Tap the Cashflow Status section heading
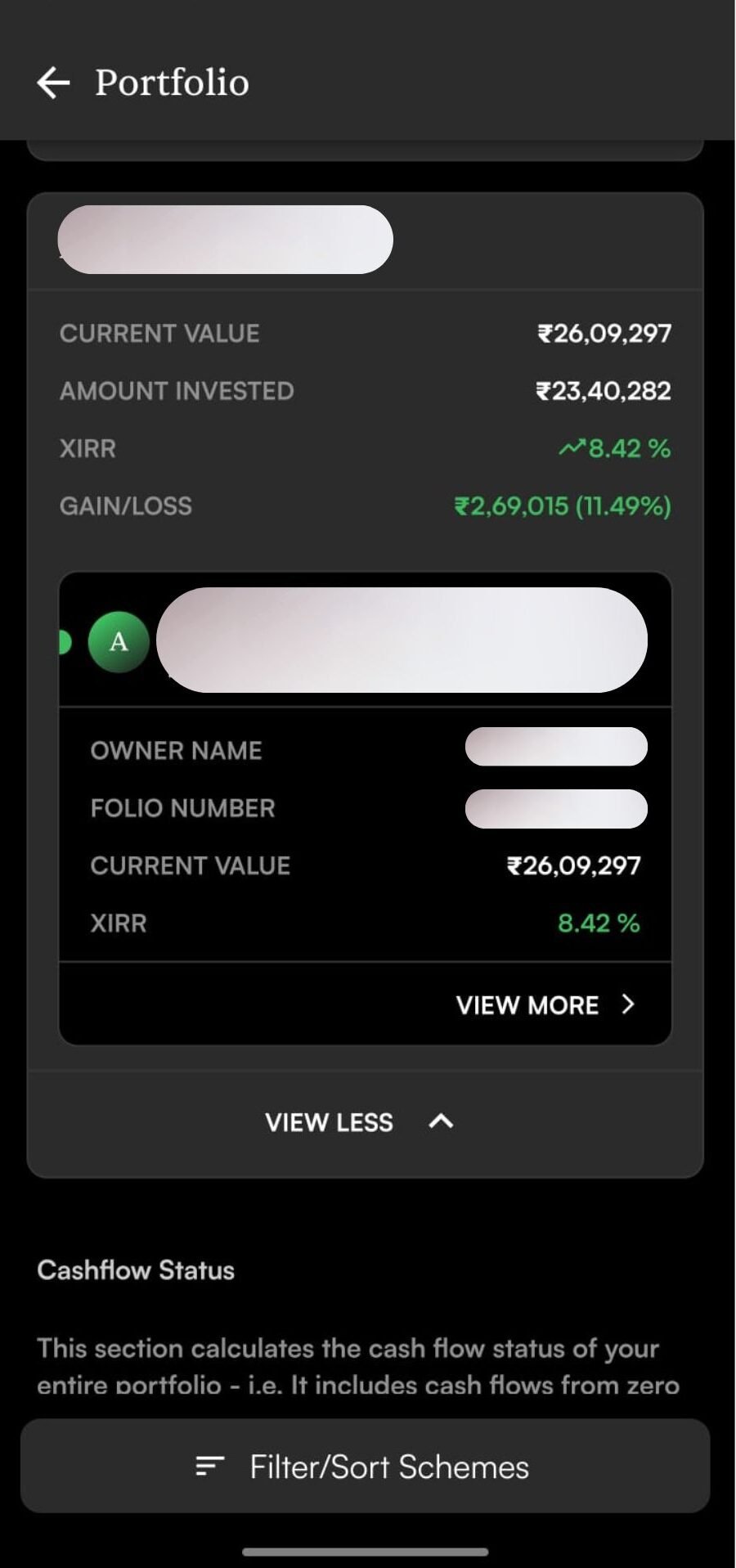 (136, 1269)
